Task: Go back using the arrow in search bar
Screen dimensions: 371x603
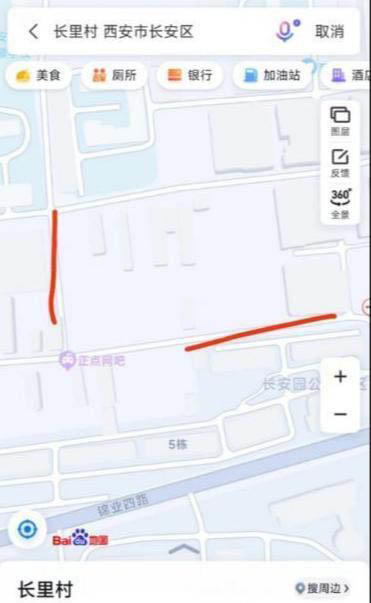Action: 33,32
